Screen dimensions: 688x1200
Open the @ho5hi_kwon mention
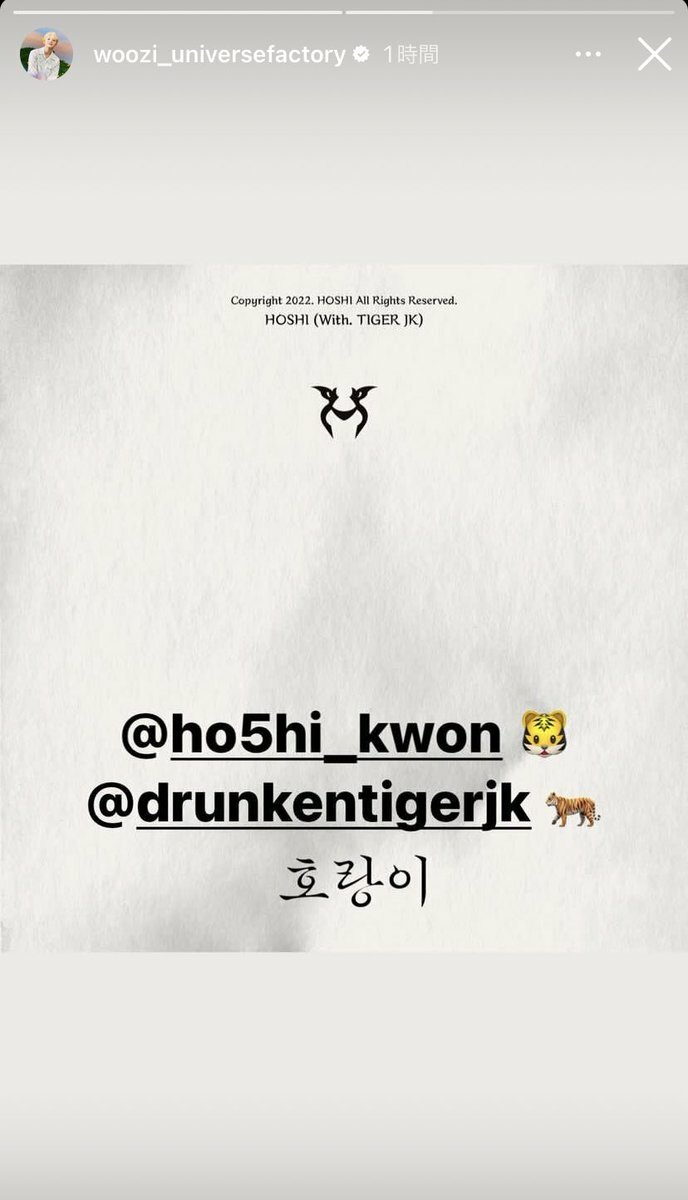[311, 736]
